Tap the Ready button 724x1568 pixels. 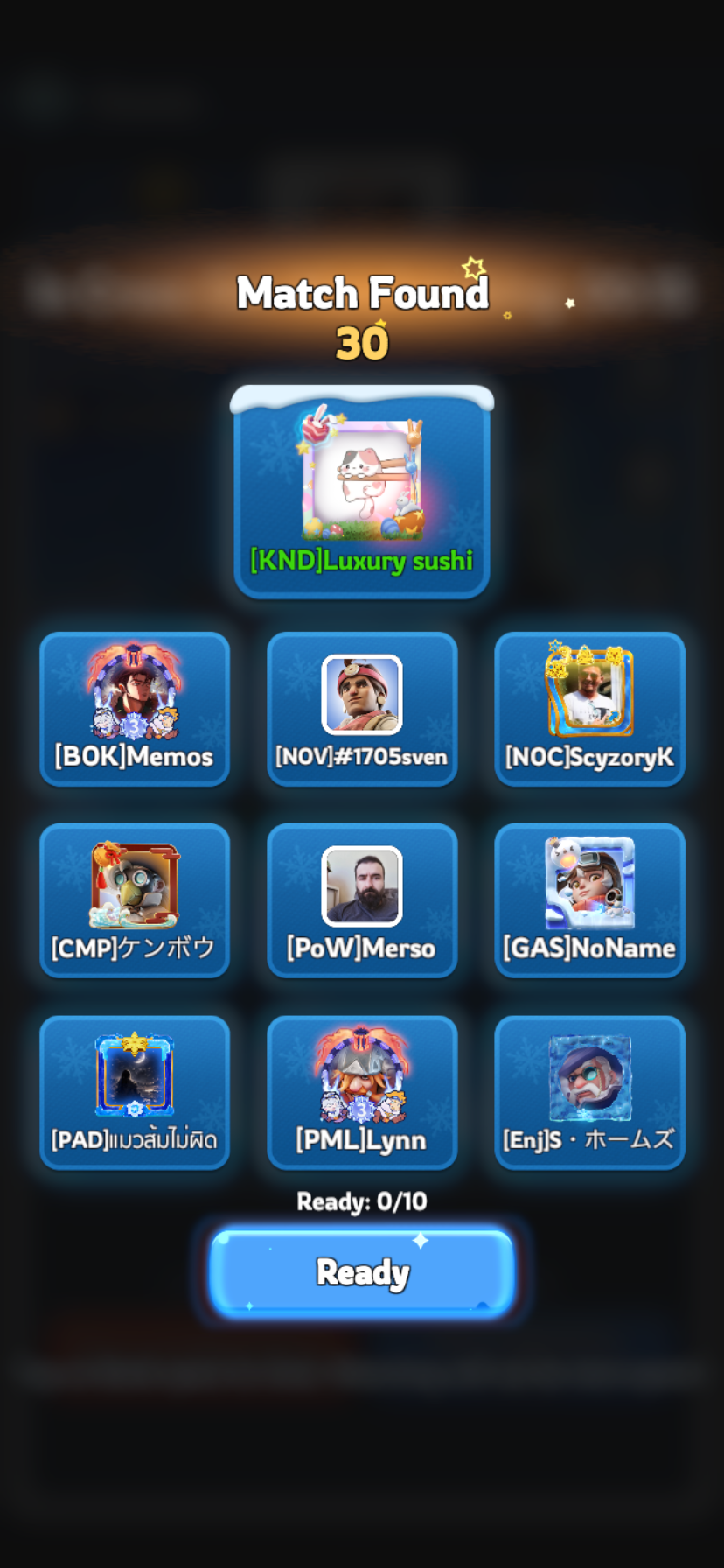click(x=362, y=1272)
